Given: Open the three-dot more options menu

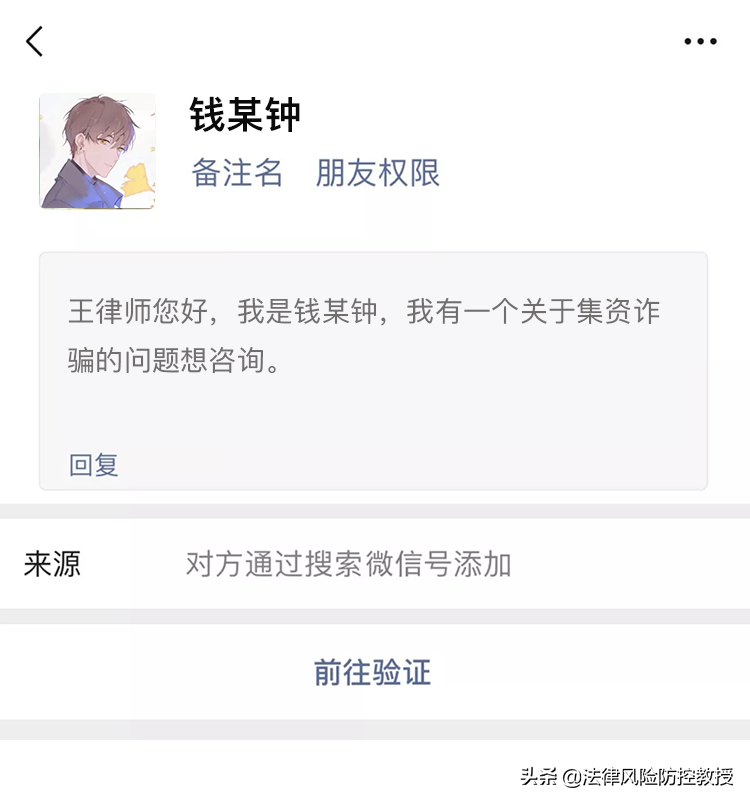Looking at the screenshot, I should pyautogui.click(x=700, y=41).
